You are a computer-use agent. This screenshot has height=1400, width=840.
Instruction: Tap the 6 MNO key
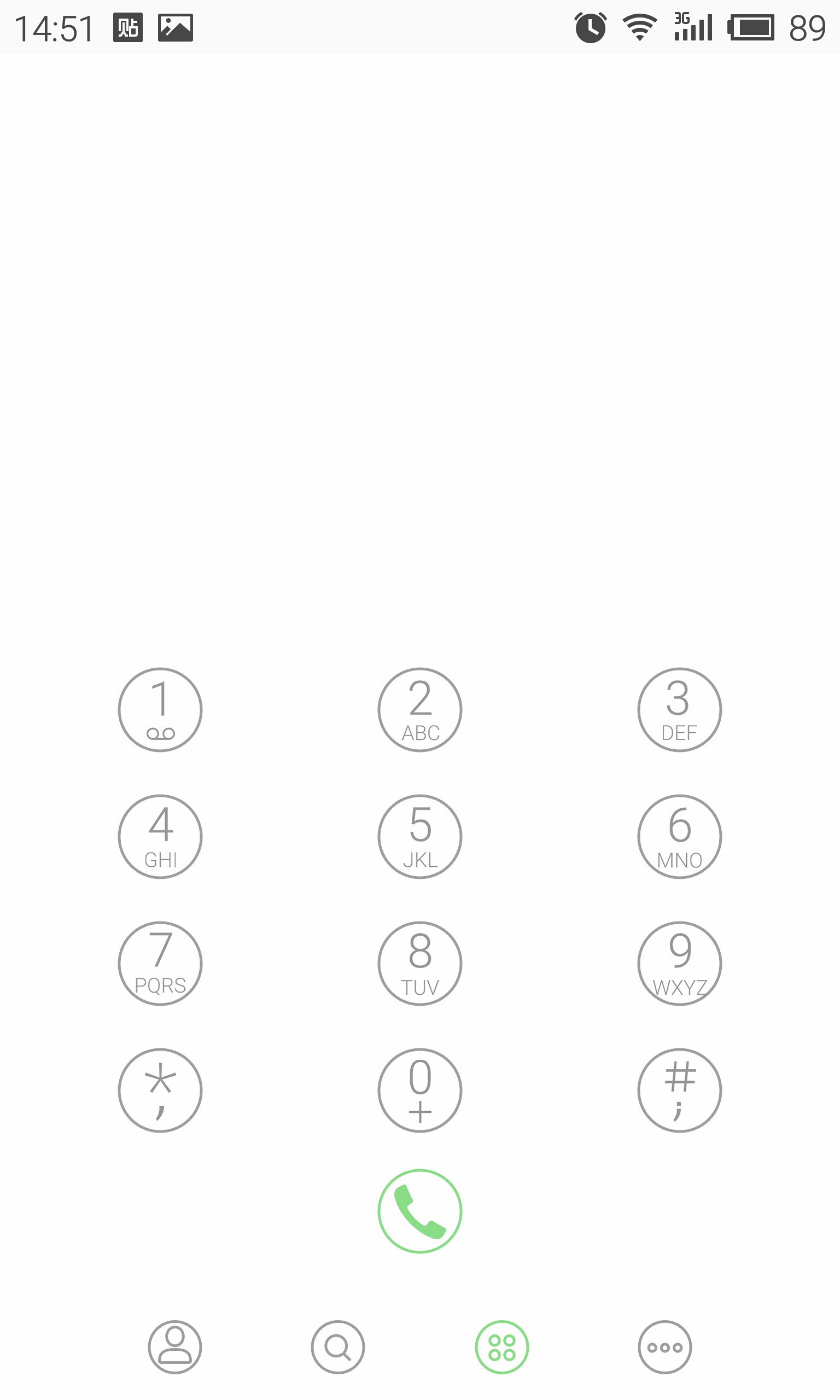point(679,836)
